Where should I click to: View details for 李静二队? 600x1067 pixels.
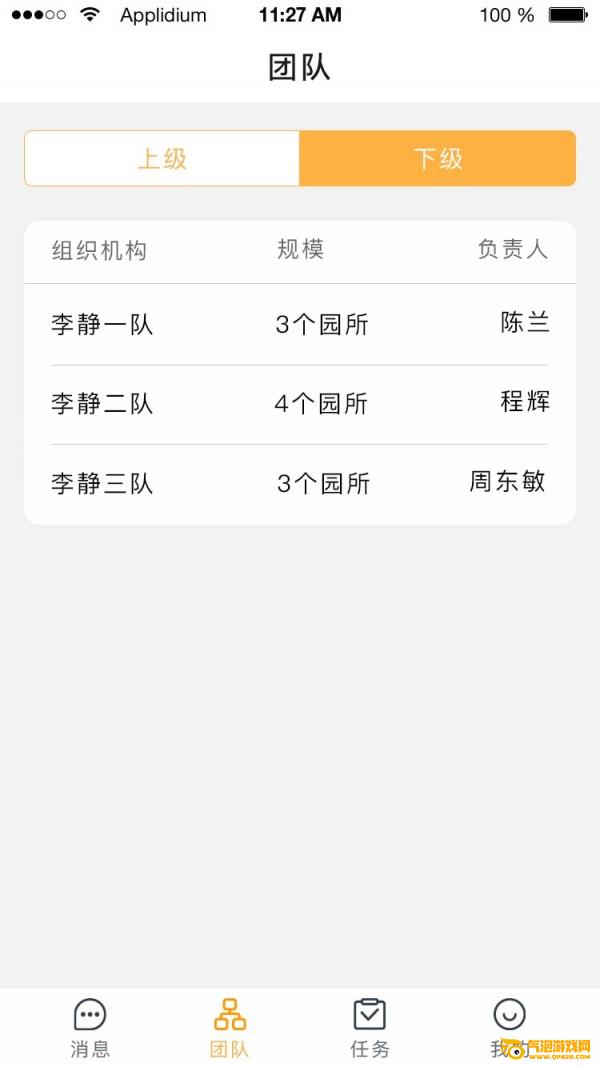pos(300,404)
